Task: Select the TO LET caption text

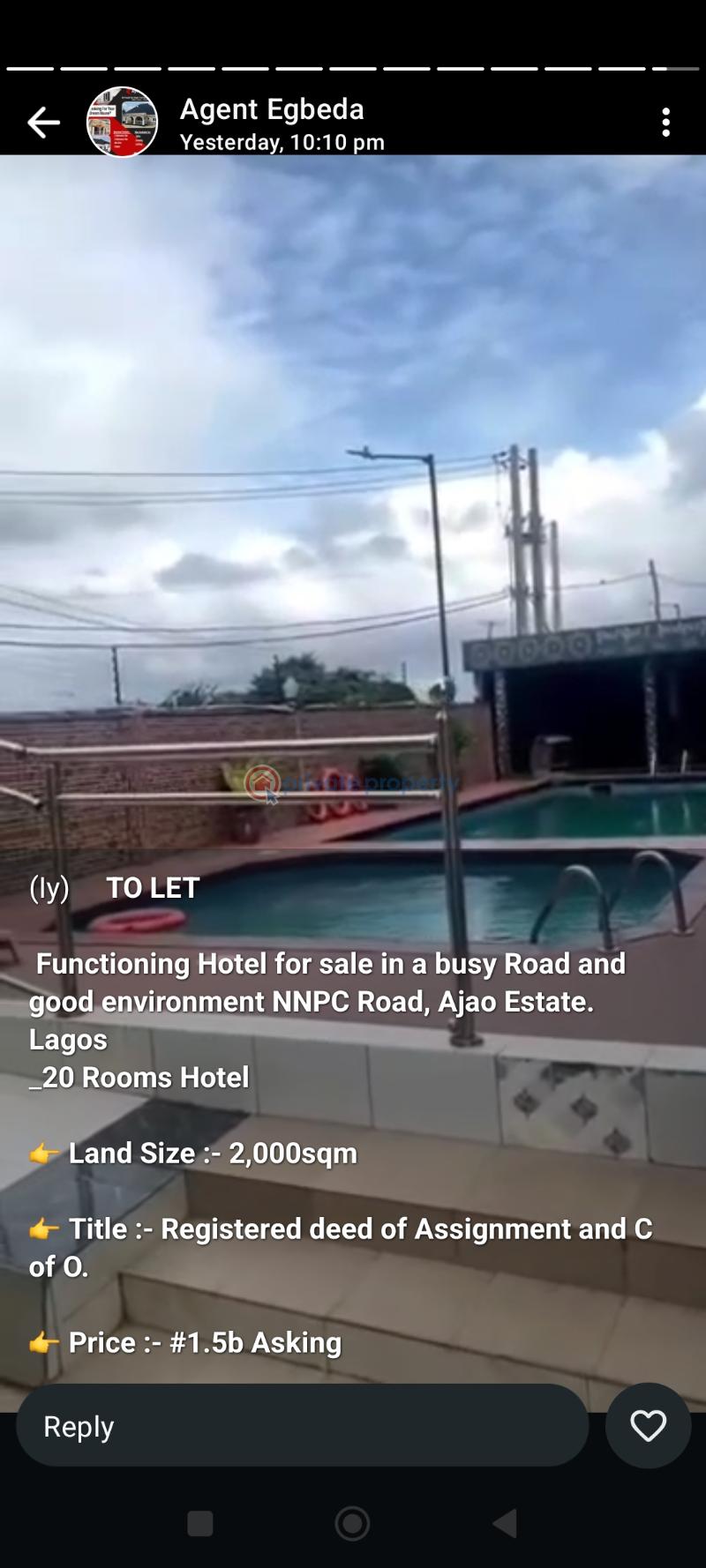Action: [152, 887]
